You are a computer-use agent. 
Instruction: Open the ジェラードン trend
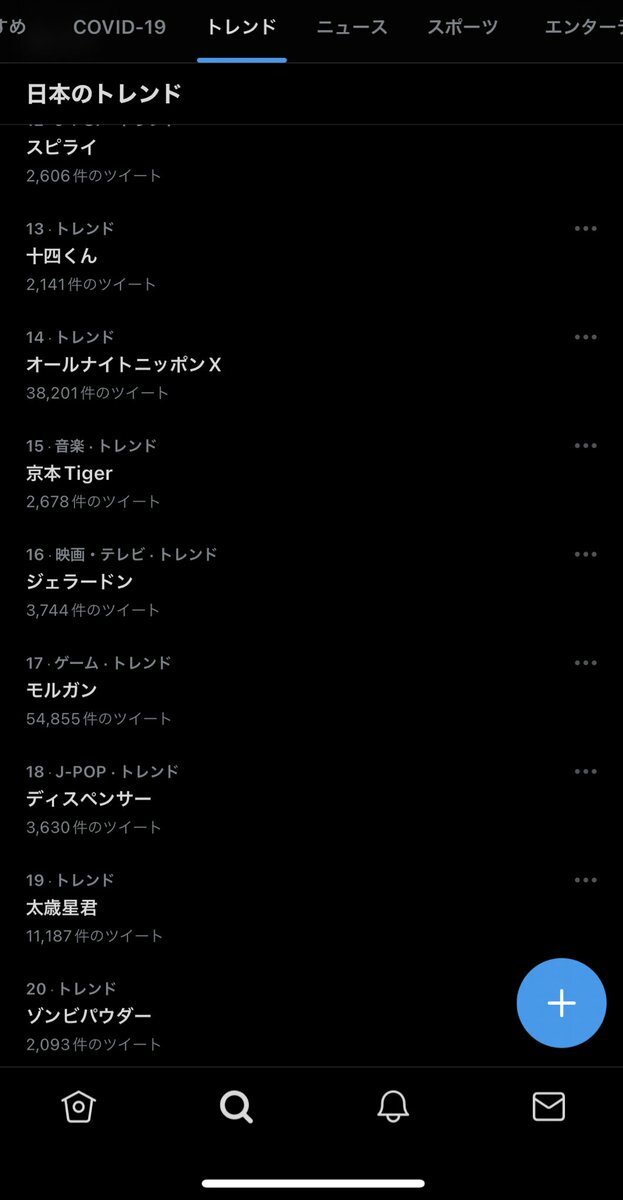pyautogui.click(x=79, y=582)
